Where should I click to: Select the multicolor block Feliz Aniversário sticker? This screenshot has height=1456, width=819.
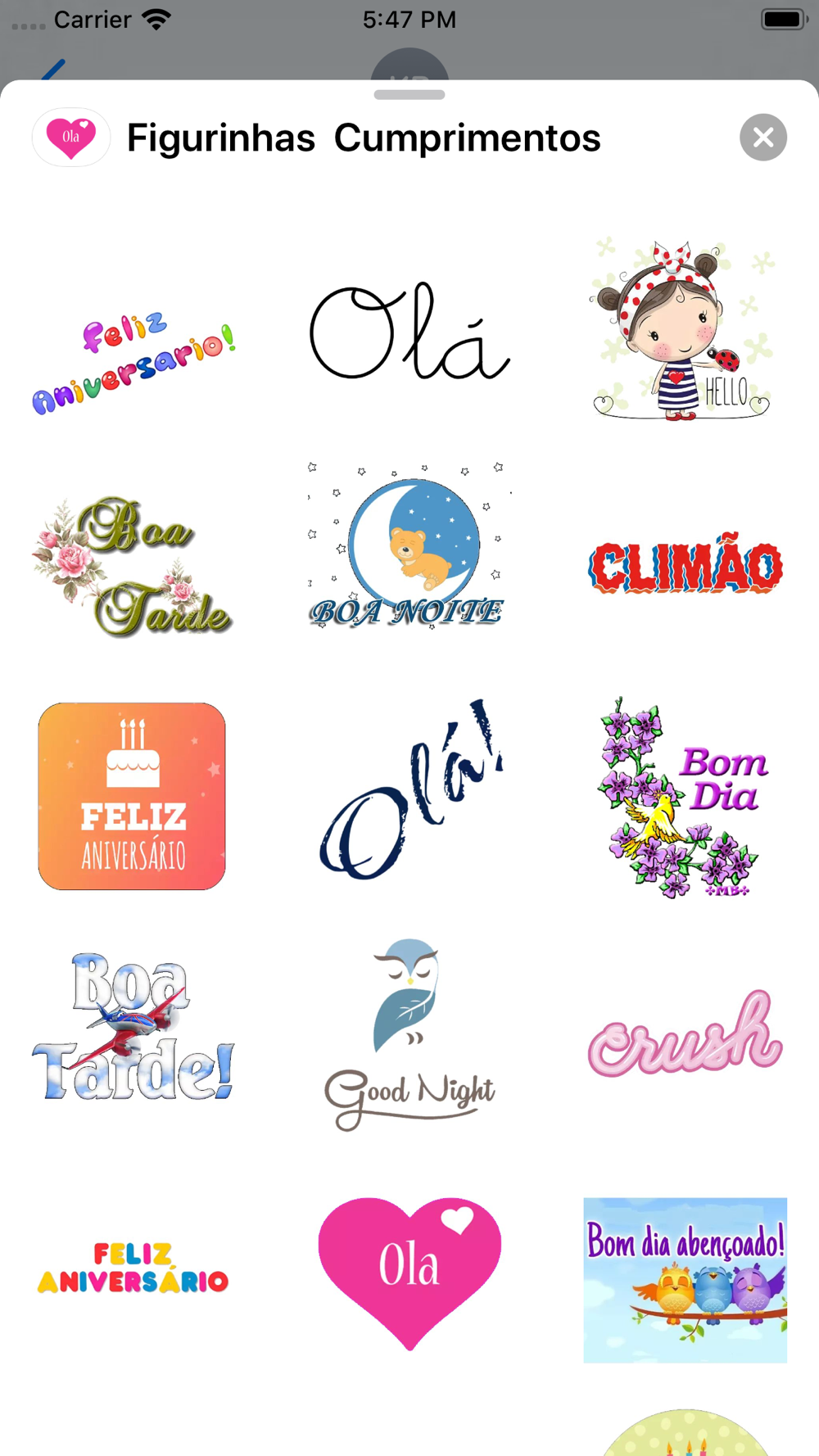coord(133,1268)
